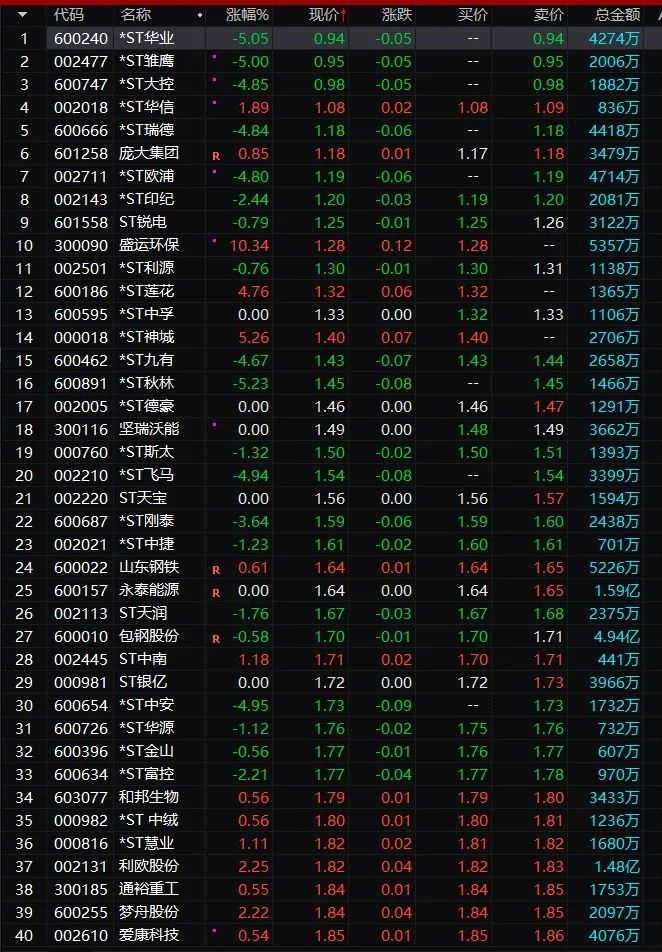Open 梦舟股份 600255 stock
Screen dimensions: 662x952
pos(148,913)
